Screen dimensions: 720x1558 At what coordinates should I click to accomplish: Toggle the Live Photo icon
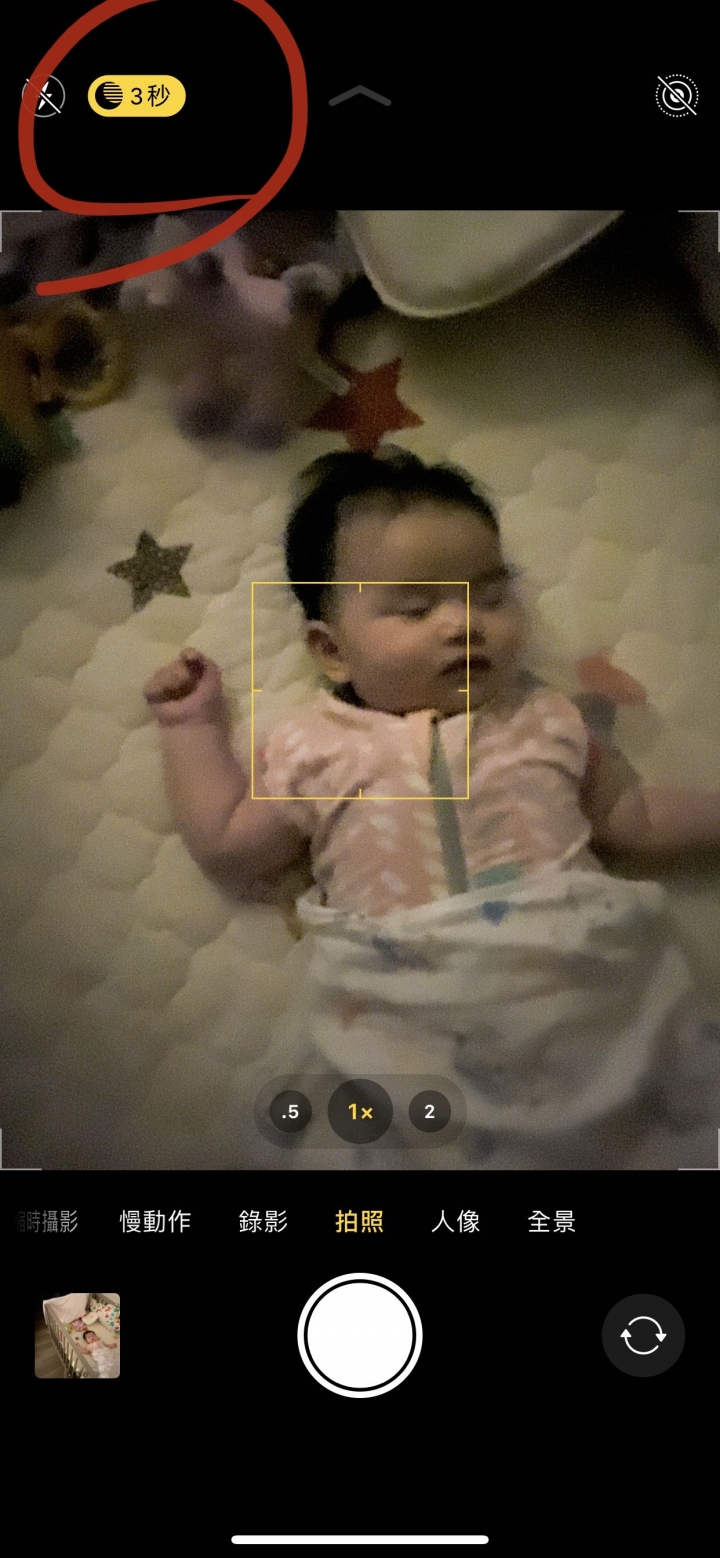point(677,96)
